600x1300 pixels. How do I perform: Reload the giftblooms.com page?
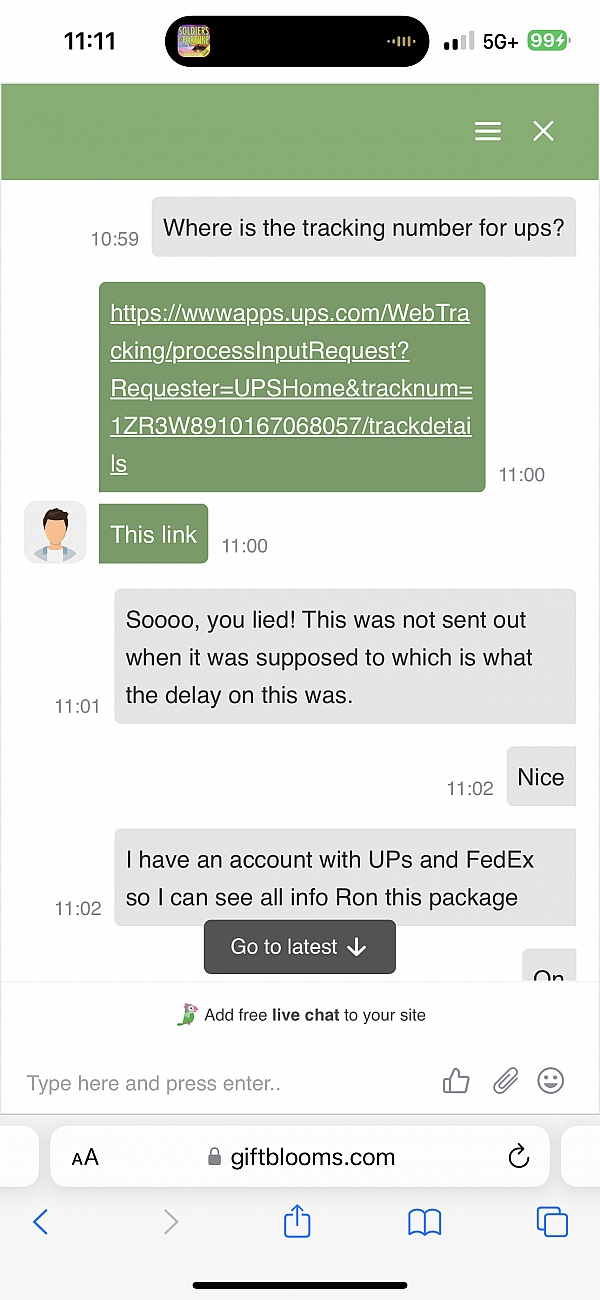click(x=518, y=1158)
